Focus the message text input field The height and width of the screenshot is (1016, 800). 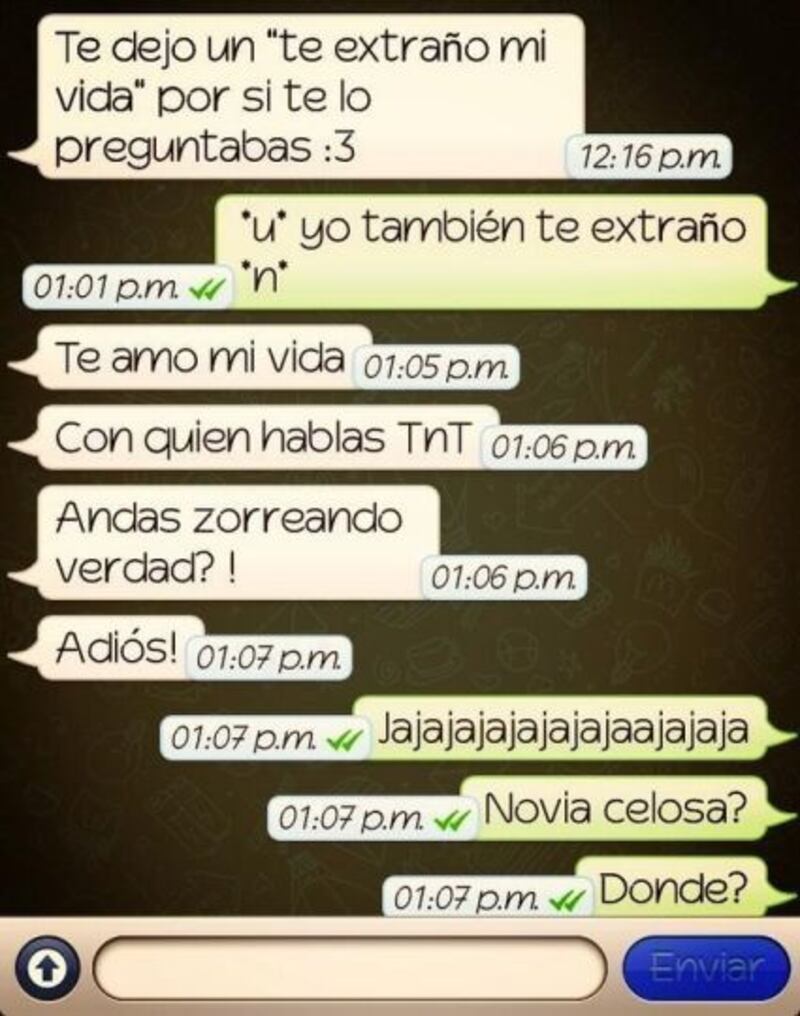click(x=350, y=968)
